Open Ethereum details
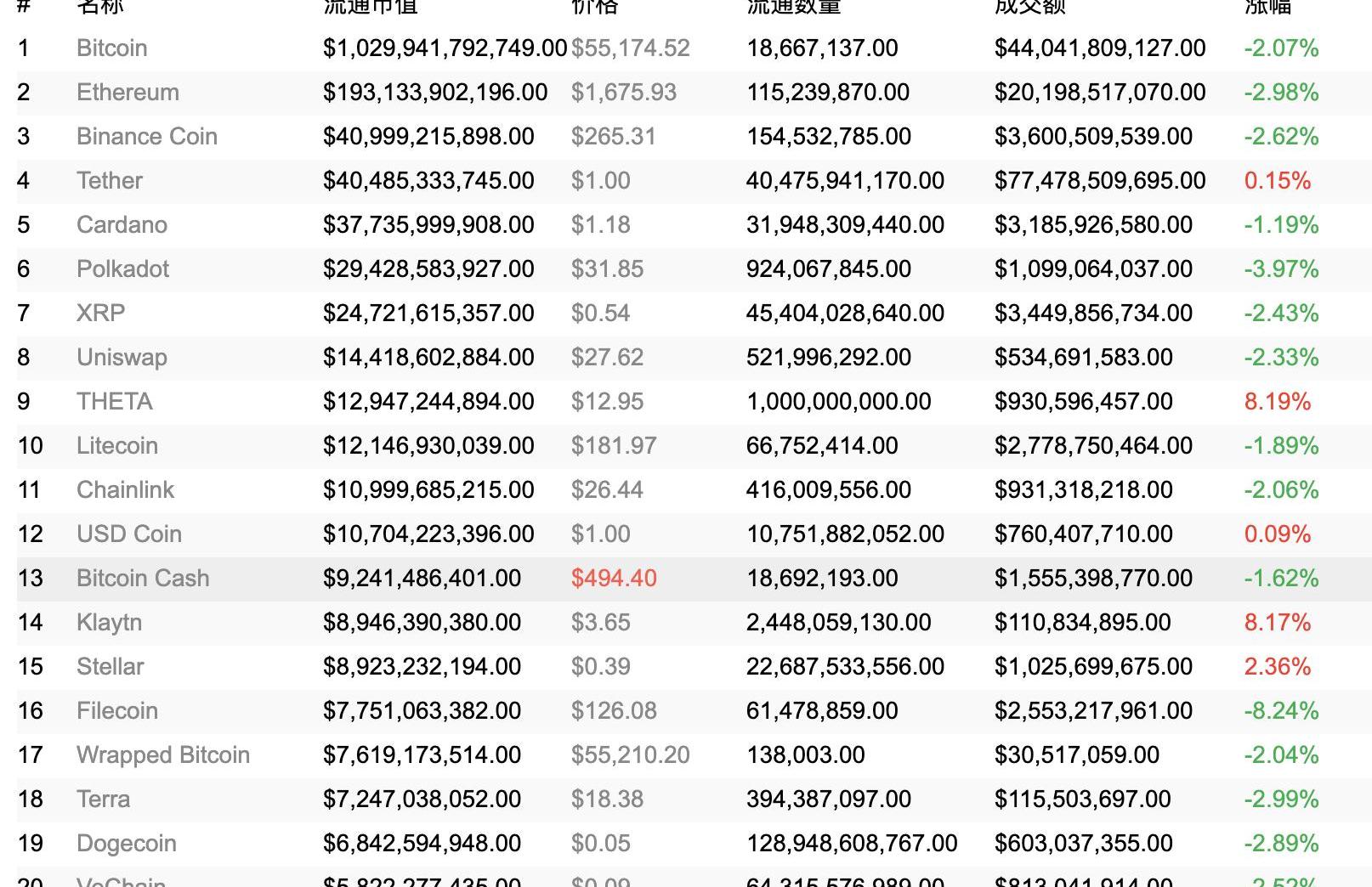This screenshot has height=887, width=1372. (128, 92)
